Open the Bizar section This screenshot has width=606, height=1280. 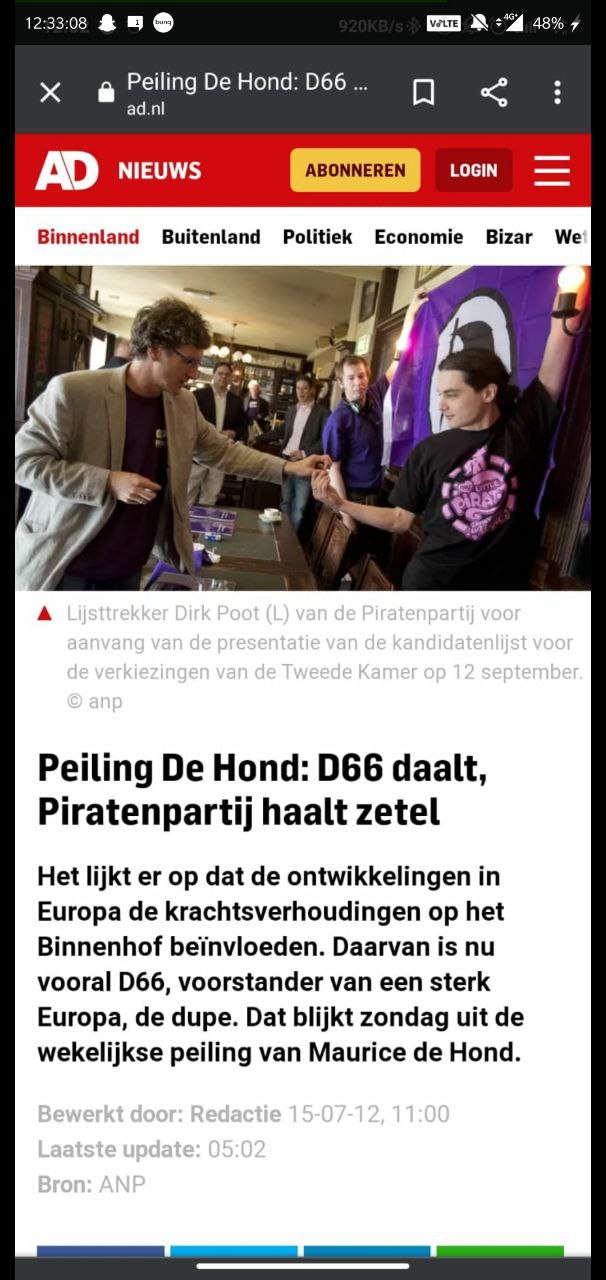coord(509,237)
